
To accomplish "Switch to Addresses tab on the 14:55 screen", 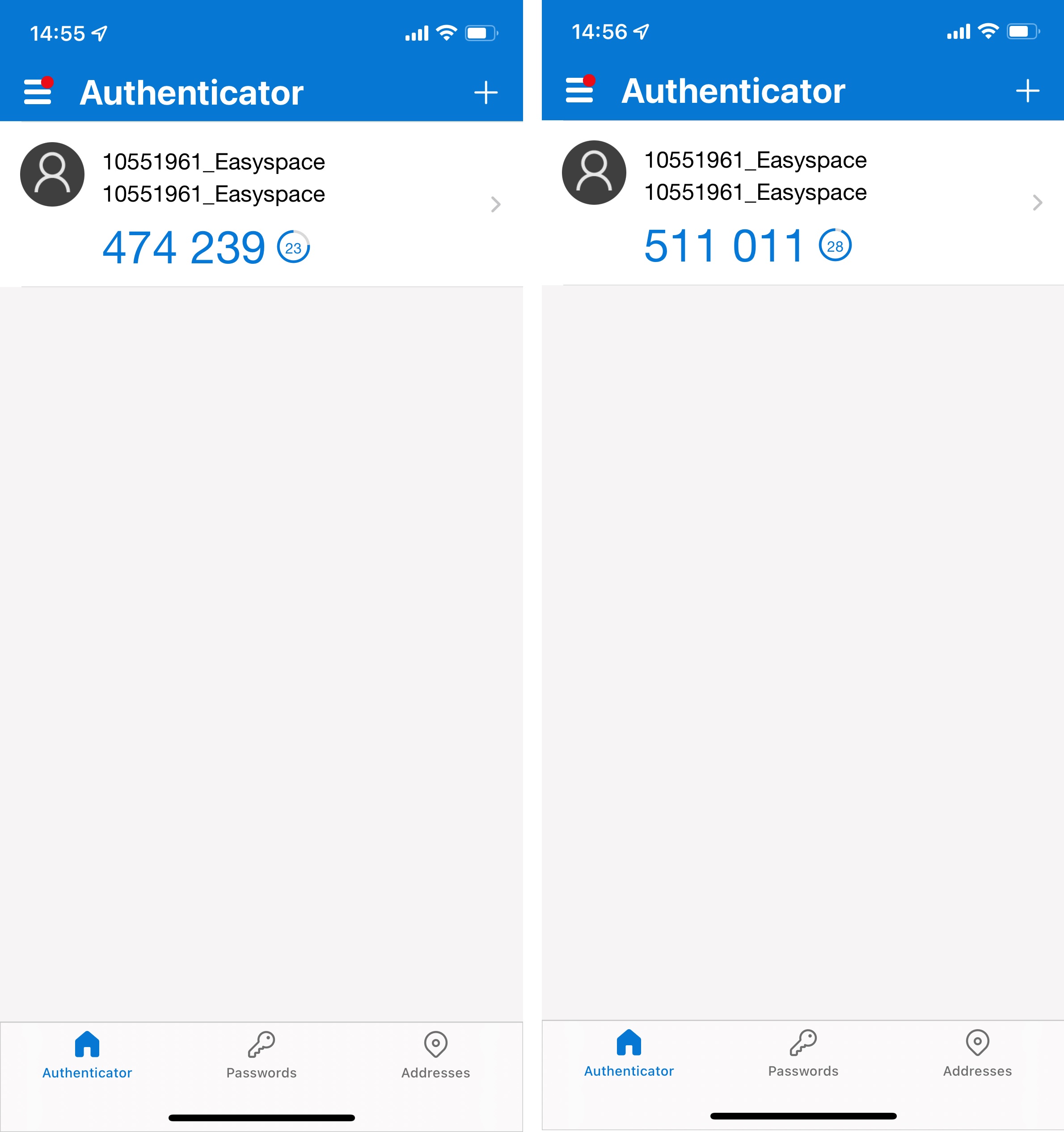I will coord(435,1055).
